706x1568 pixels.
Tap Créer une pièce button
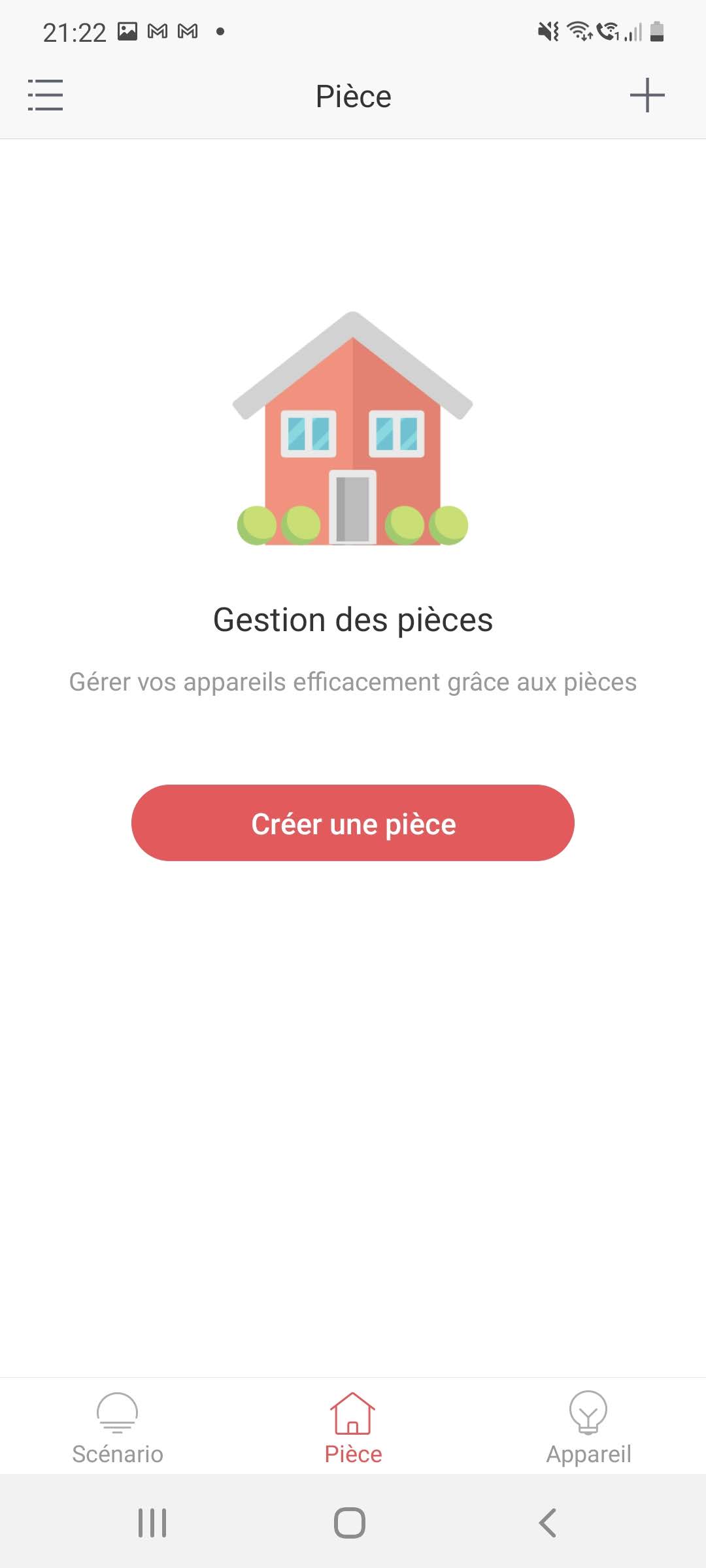pos(353,823)
